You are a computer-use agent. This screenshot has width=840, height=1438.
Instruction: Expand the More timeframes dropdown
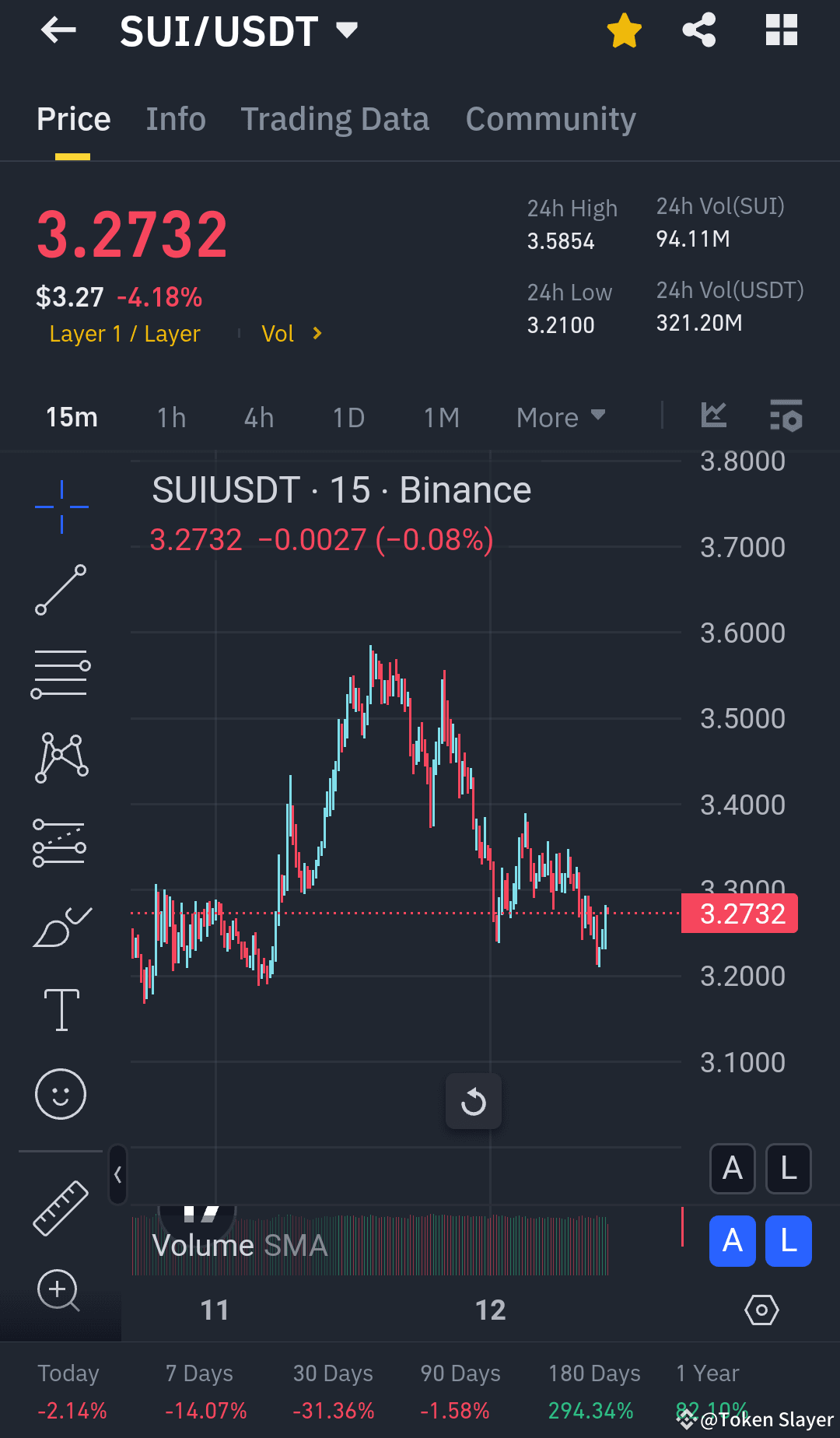click(x=560, y=417)
